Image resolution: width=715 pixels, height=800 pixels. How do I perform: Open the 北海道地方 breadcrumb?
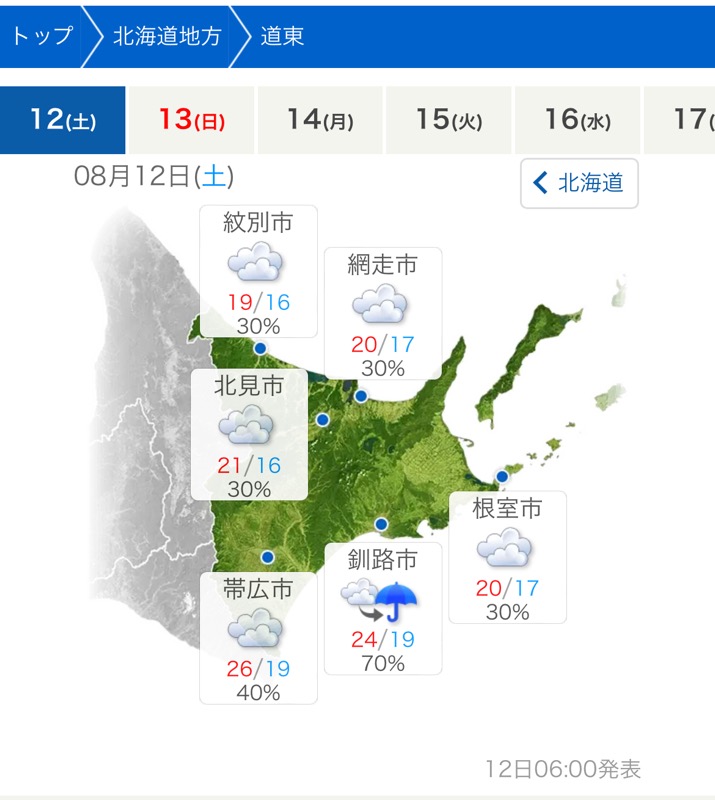(x=166, y=37)
